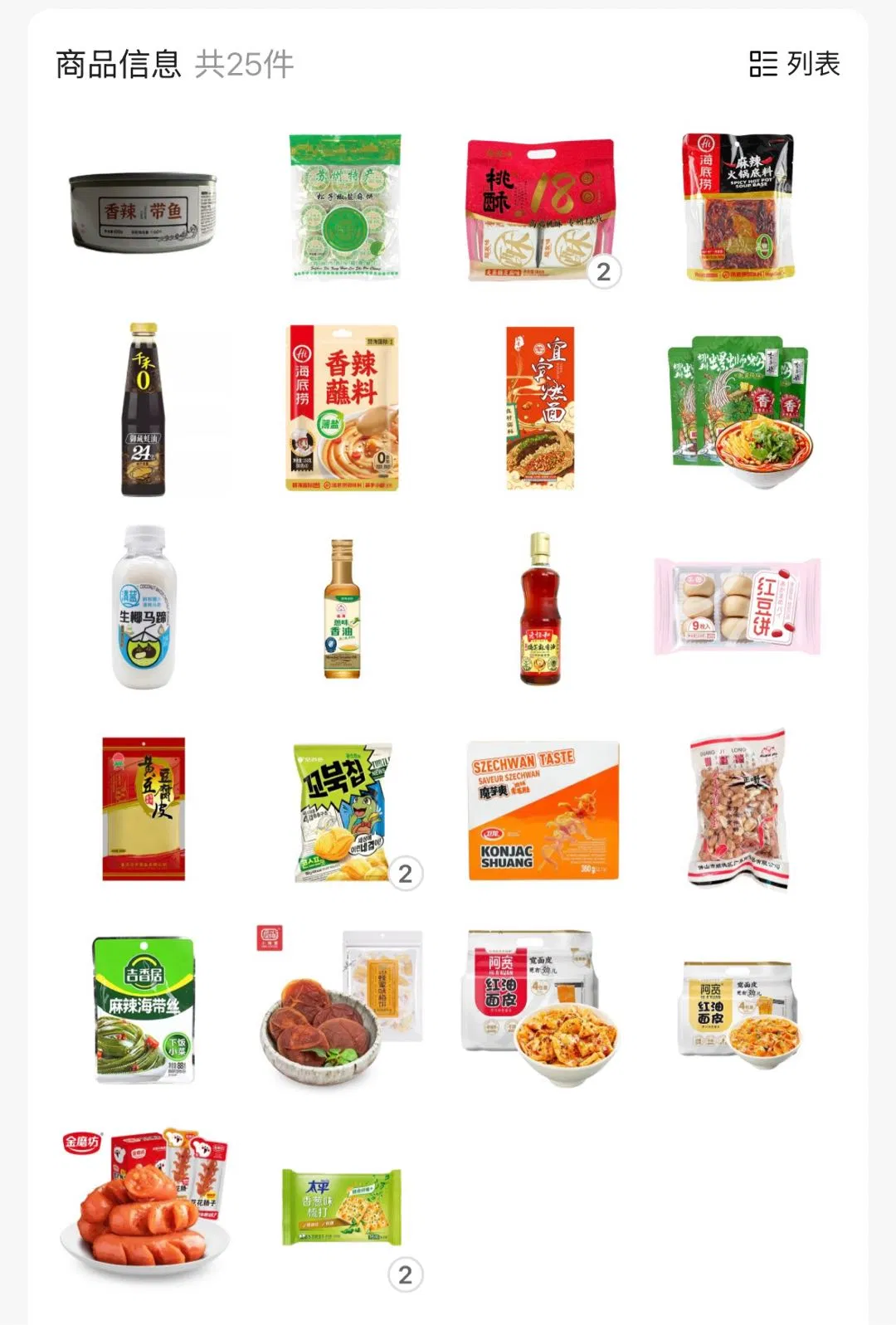Screen dimensions: 896x1325
Task: View the Konjac Shuang Szechwan Taste box
Action: (543, 810)
